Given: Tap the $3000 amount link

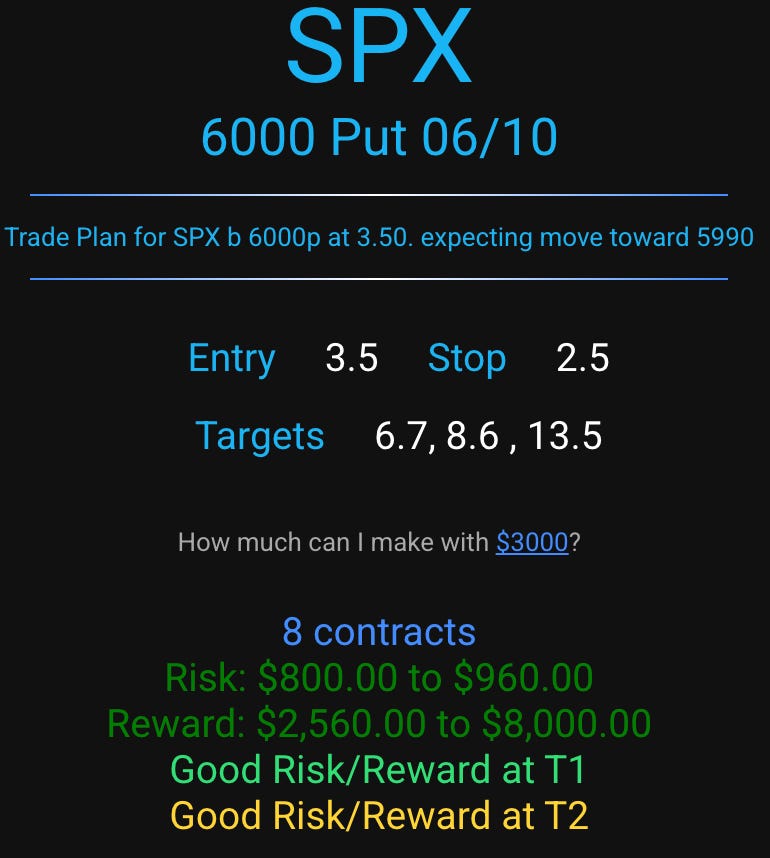Looking at the screenshot, I should (x=532, y=542).
